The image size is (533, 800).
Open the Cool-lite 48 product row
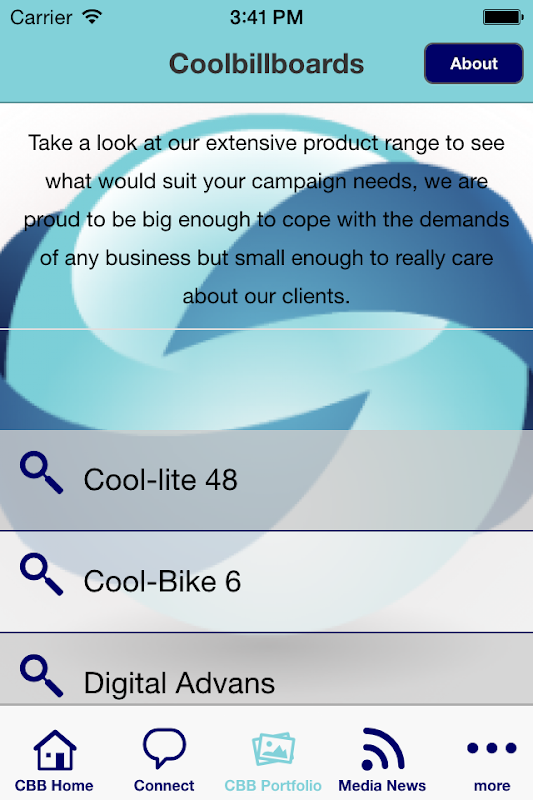[266, 480]
